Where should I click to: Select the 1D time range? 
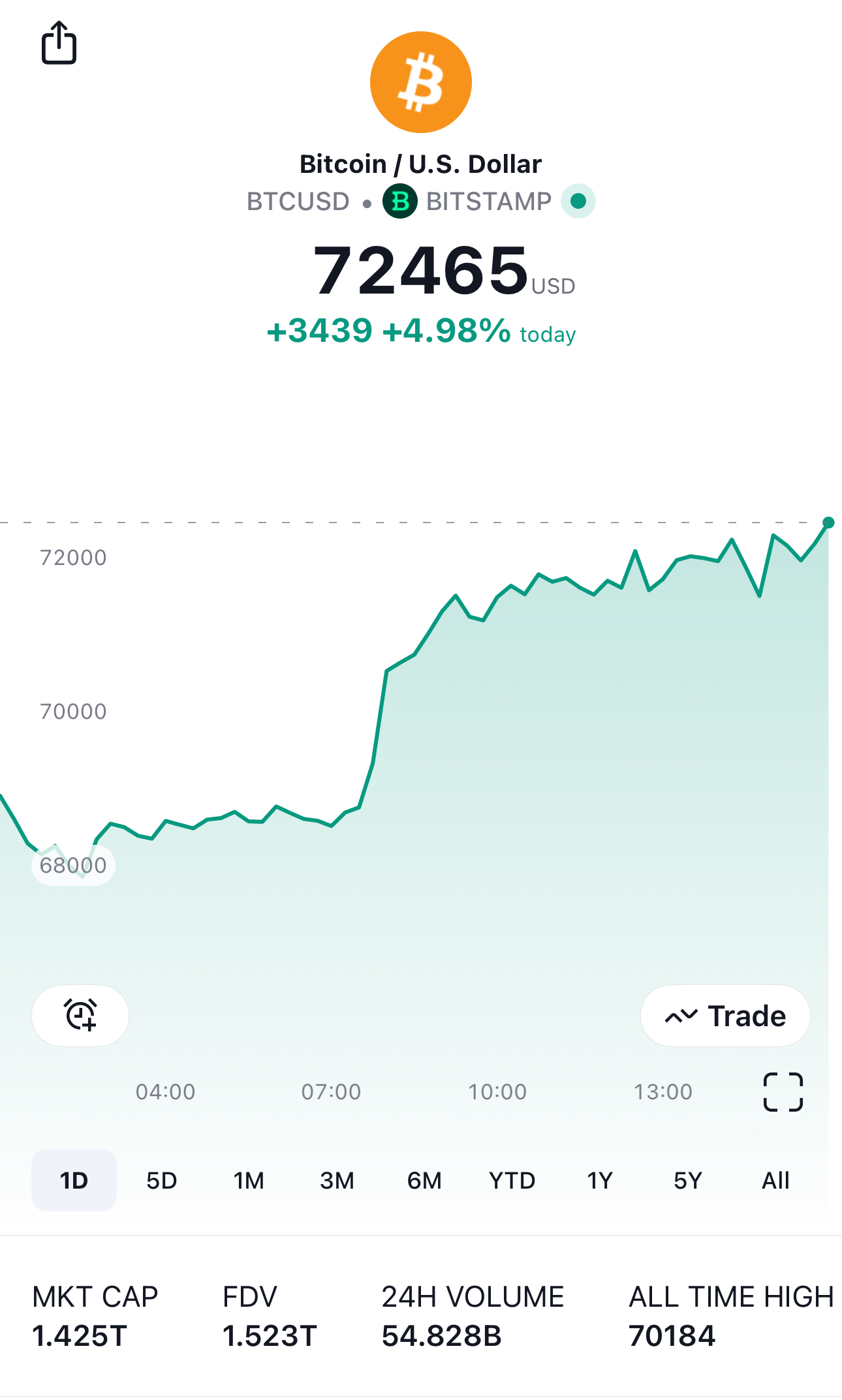[74, 1180]
